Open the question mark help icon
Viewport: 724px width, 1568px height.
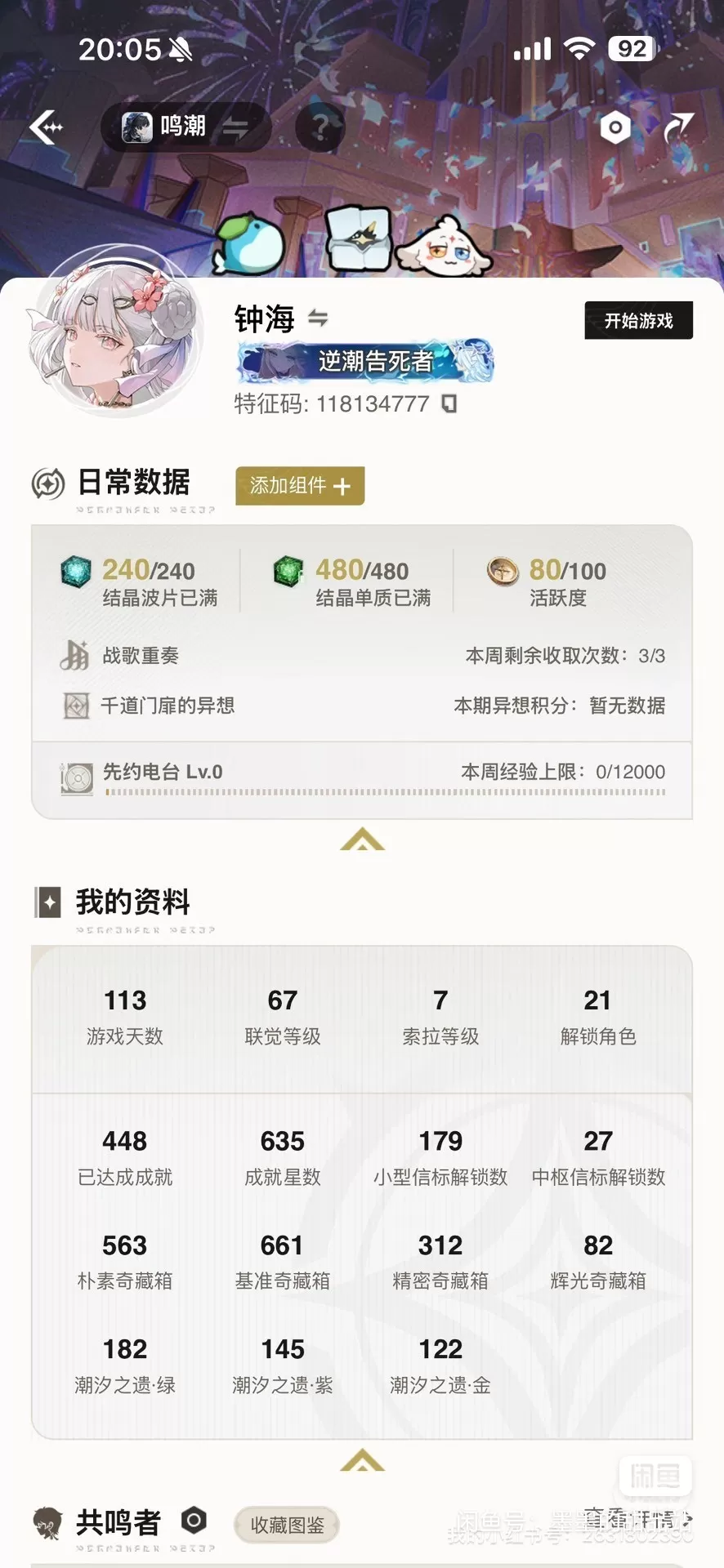(320, 127)
